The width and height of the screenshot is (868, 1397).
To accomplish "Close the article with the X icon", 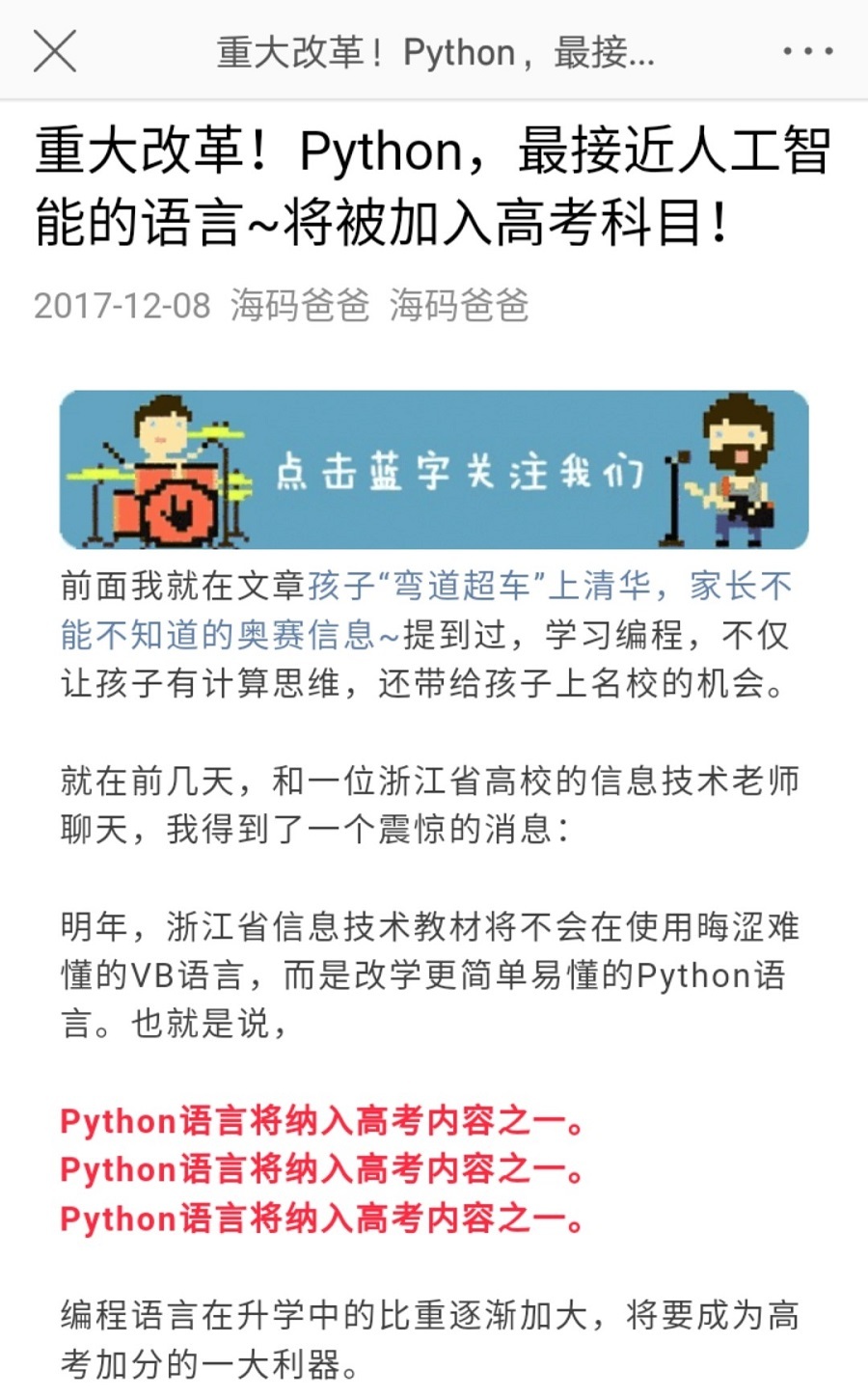I will pyautogui.click(x=55, y=52).
